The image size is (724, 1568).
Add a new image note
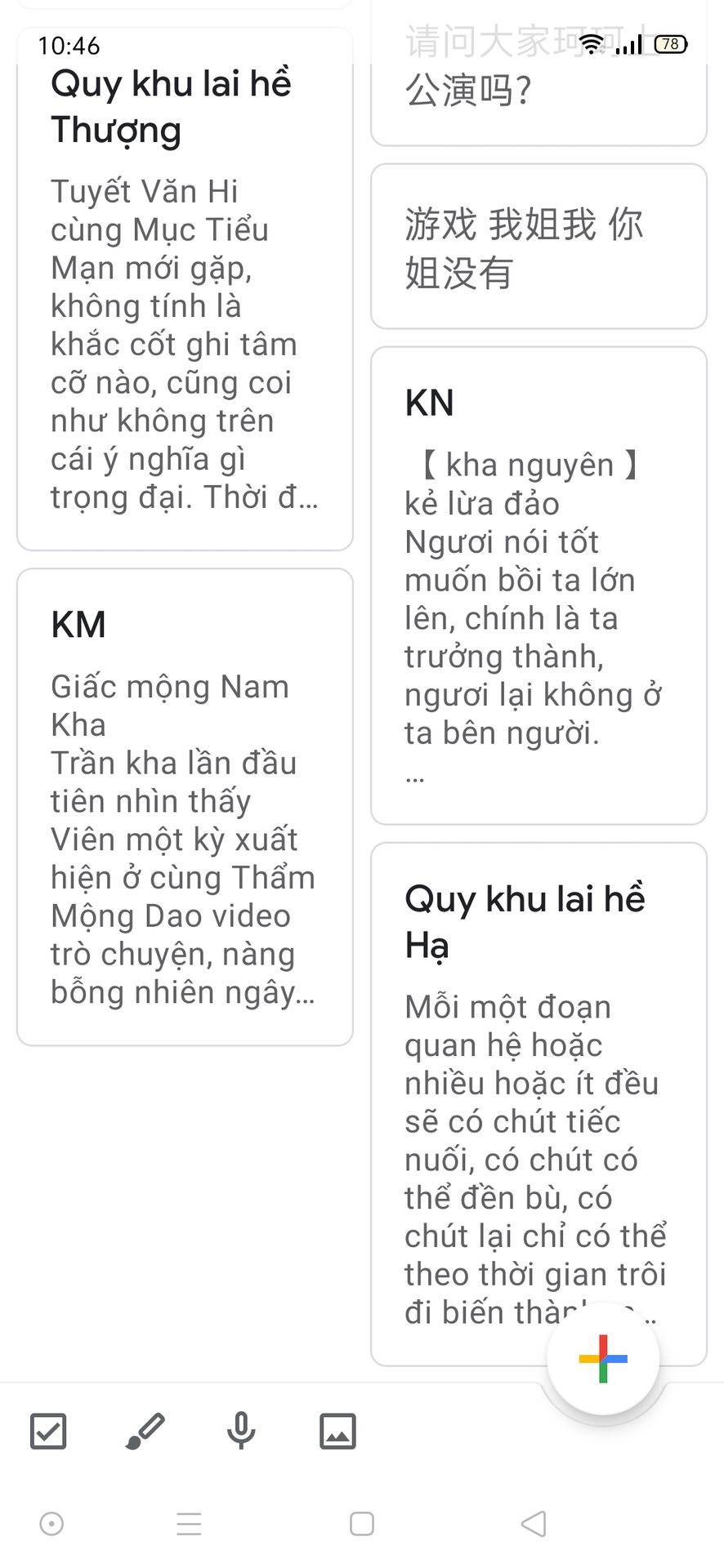click(337, 1431)
